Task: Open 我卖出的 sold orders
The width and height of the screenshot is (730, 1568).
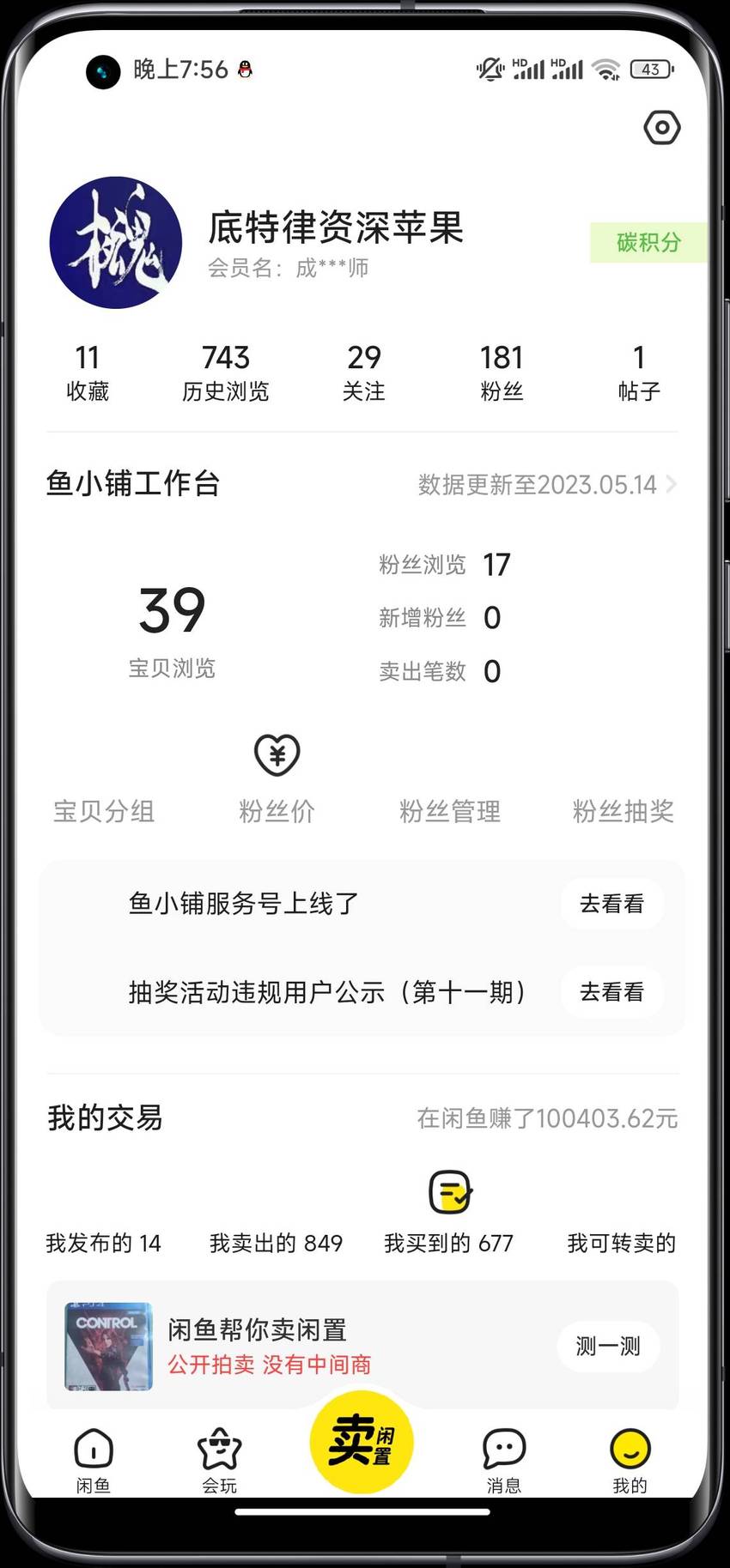Action: pos(277,1243)
